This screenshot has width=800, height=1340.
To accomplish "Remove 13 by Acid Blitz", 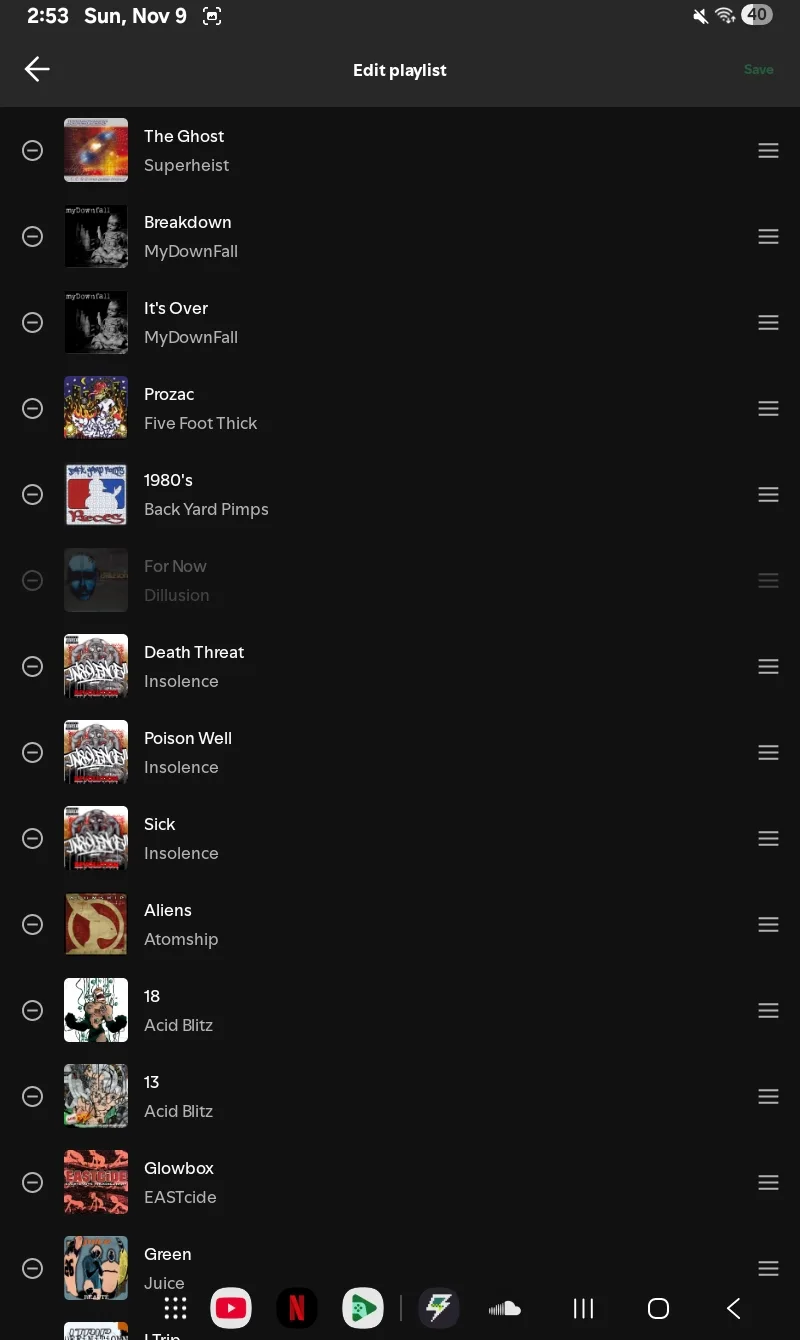I will coord(33,1097).
